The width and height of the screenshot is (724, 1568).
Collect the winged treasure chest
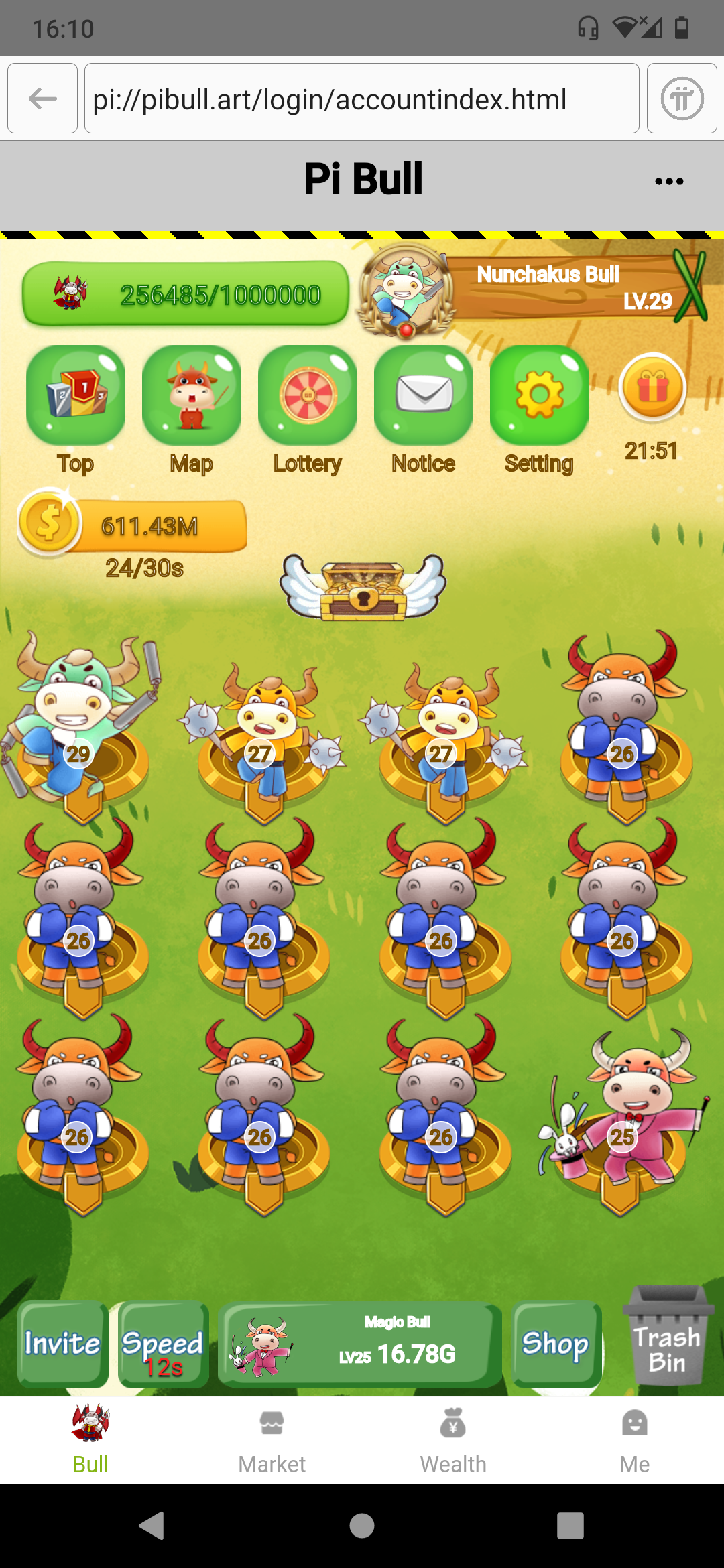pos(363,588)
